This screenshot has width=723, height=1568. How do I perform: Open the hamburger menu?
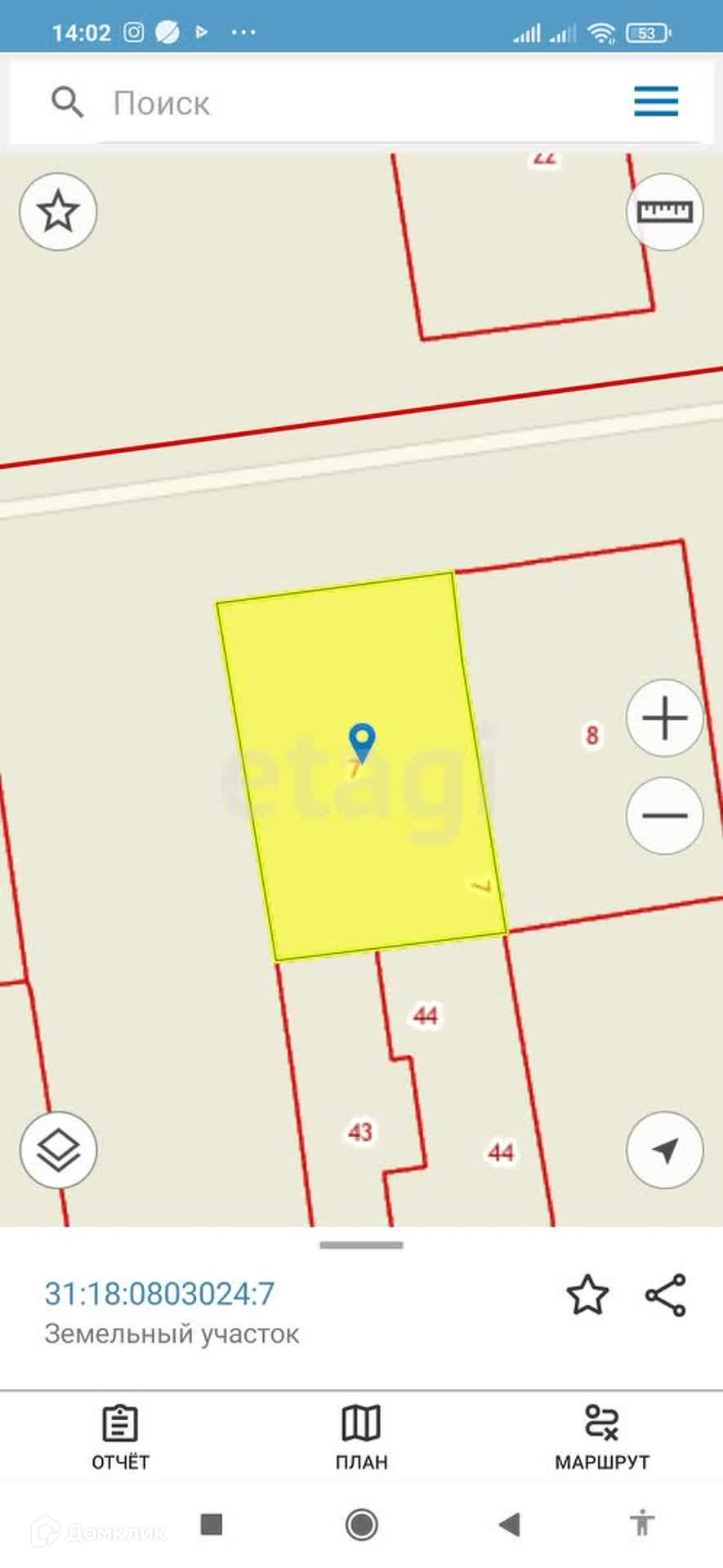(656, 101)
